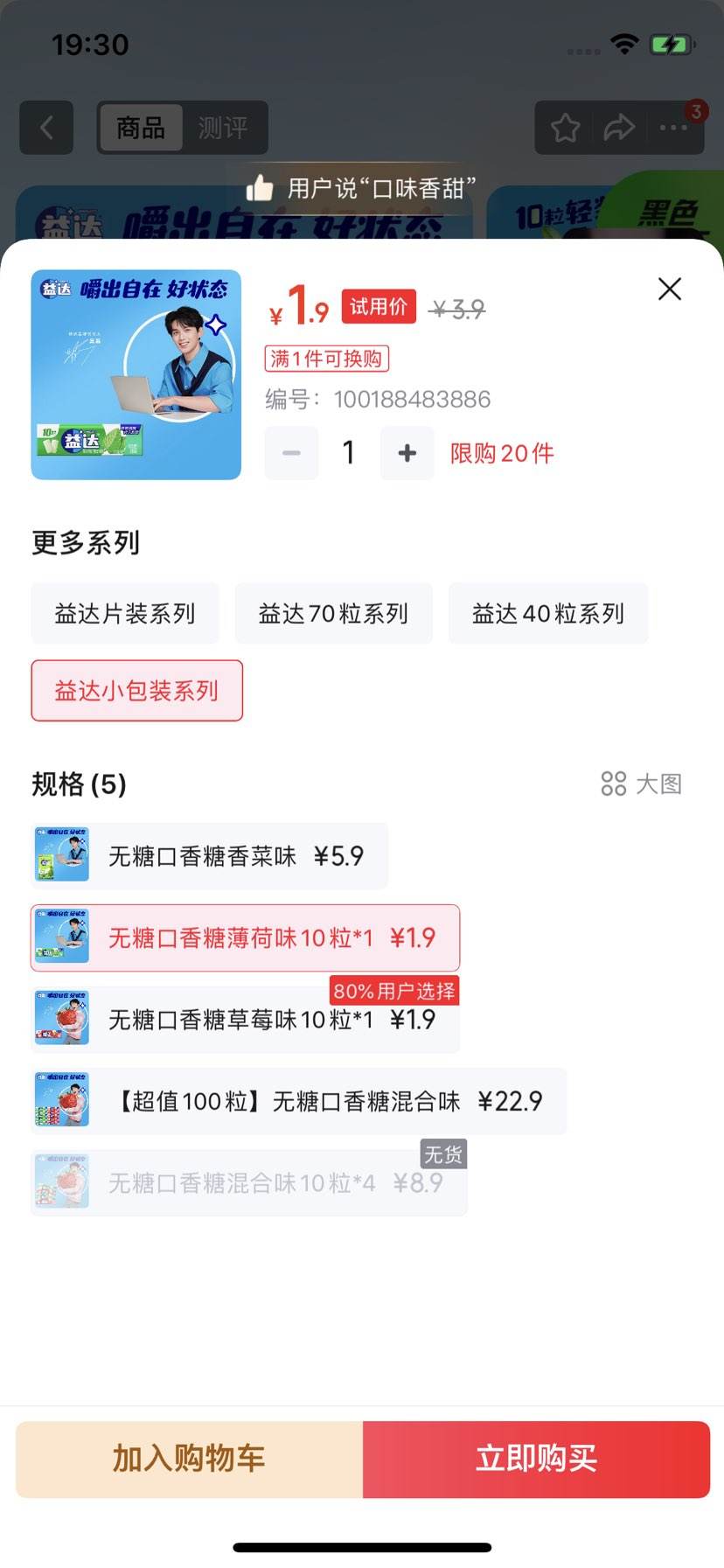Click the quantity number field
This screenshot has width=724, height=1568.
(x=348, y=453)
